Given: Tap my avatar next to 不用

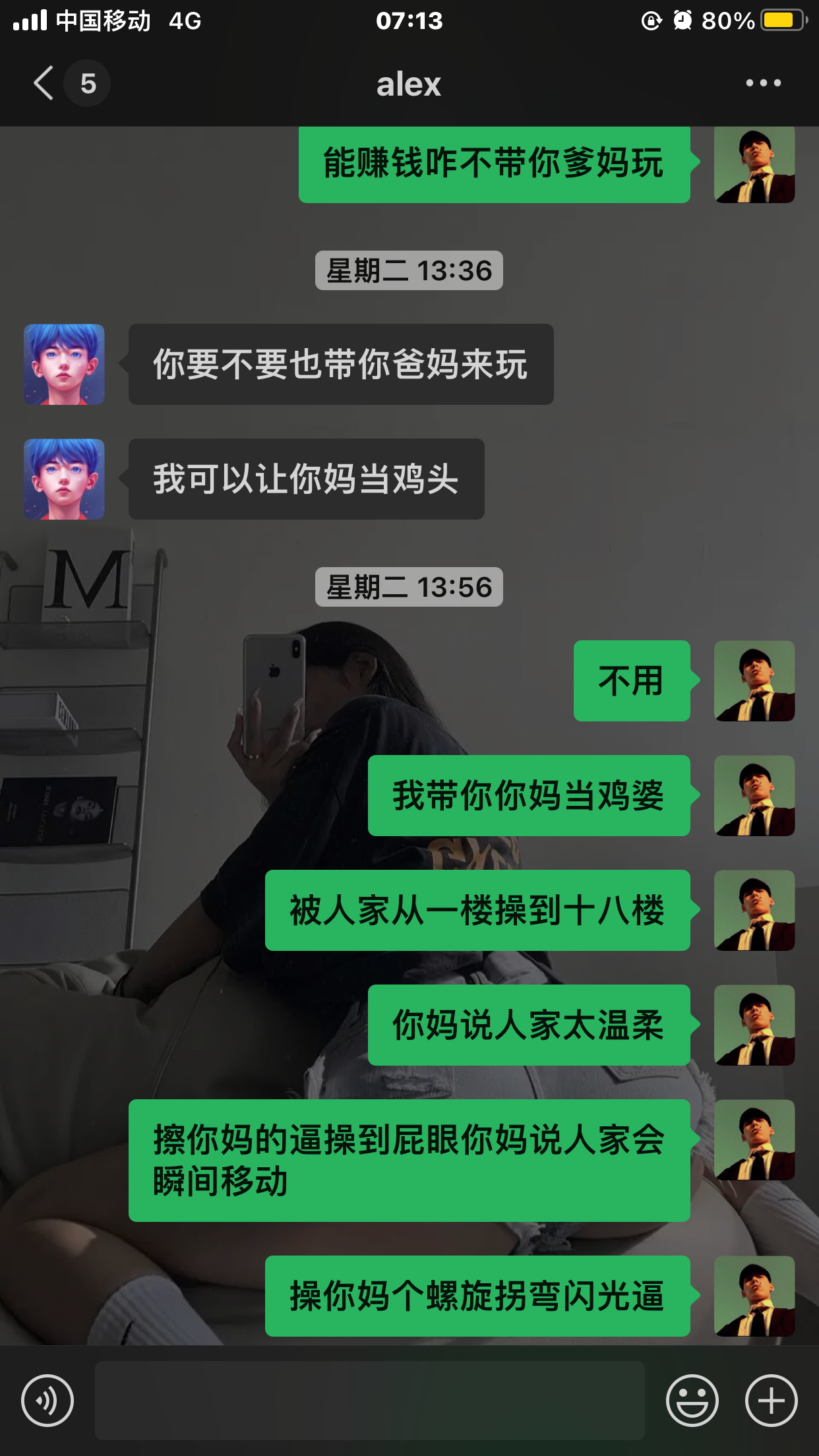Looking at the screenshot, I should tap(754, 681).
